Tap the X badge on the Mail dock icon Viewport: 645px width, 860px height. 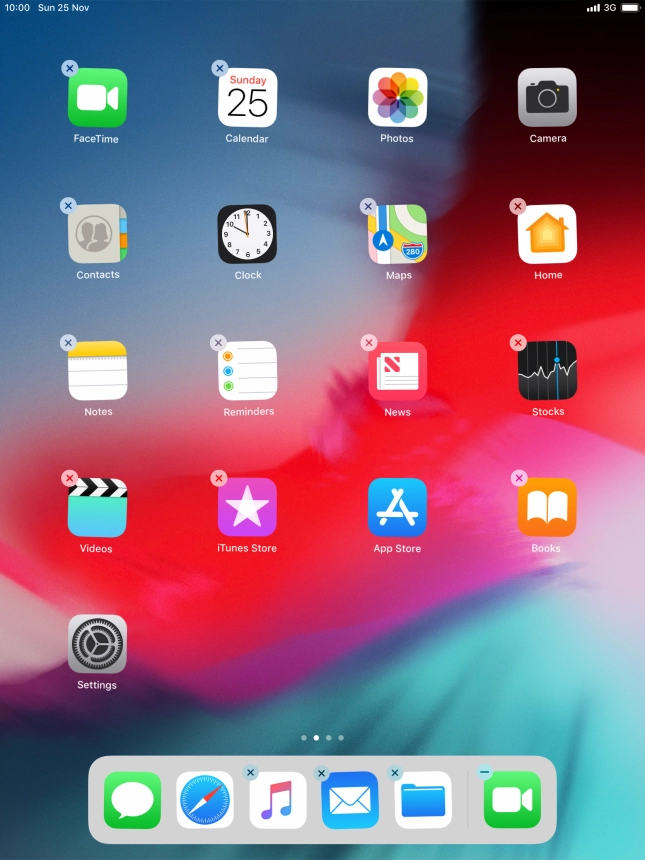click(321, 773)
